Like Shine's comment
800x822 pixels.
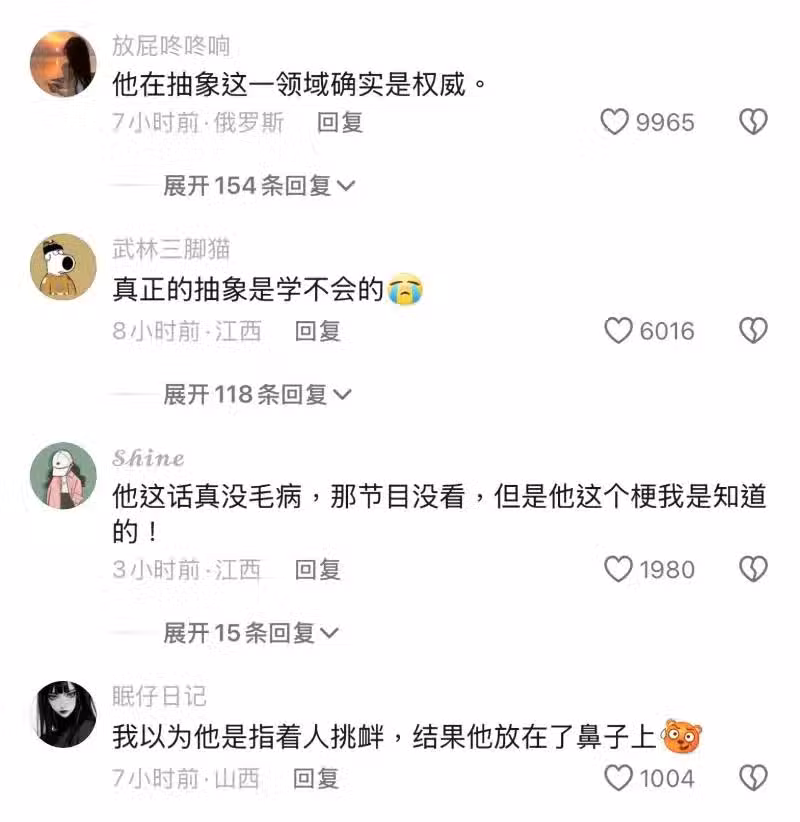[619, 569]
